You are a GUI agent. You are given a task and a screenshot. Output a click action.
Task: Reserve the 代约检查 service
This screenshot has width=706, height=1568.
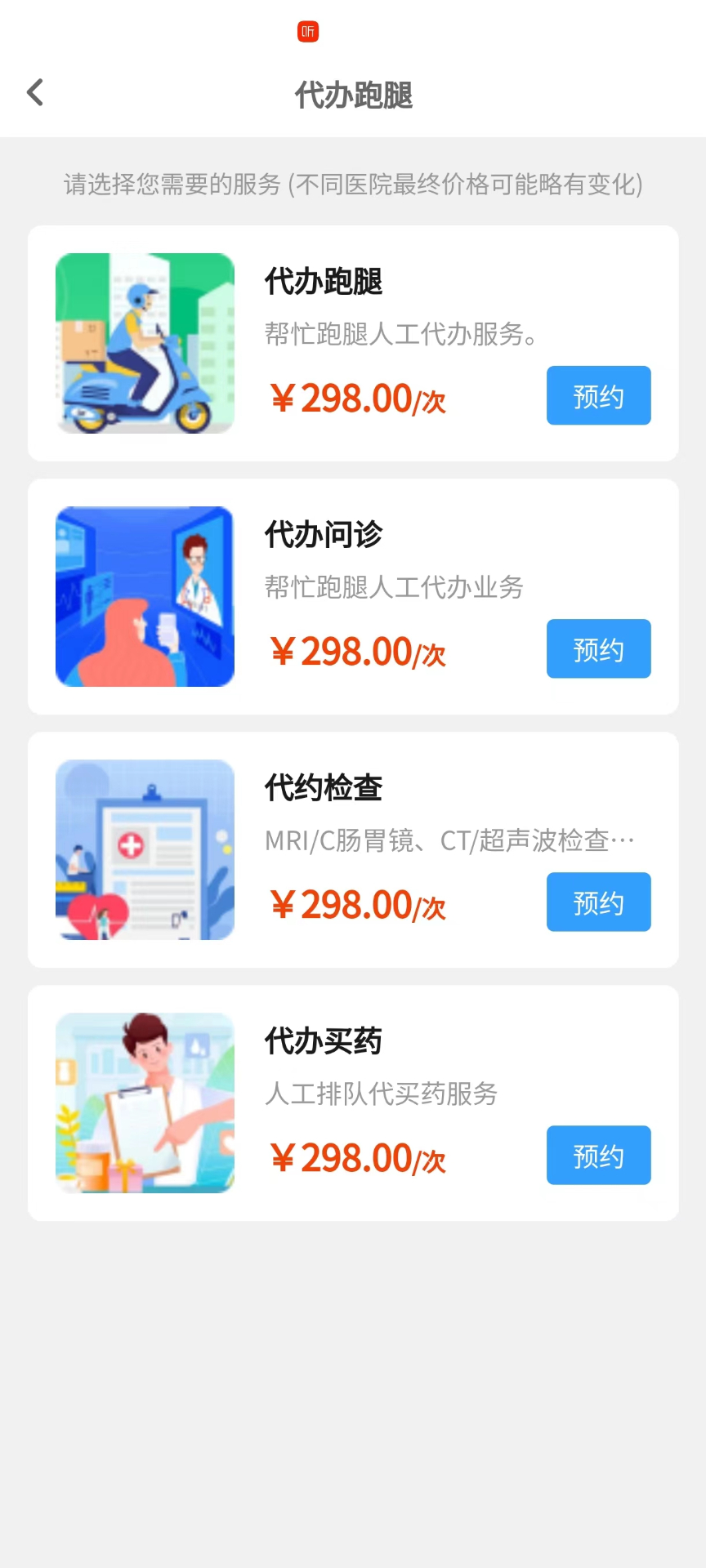pyautogui.click(x=598, y=902)
